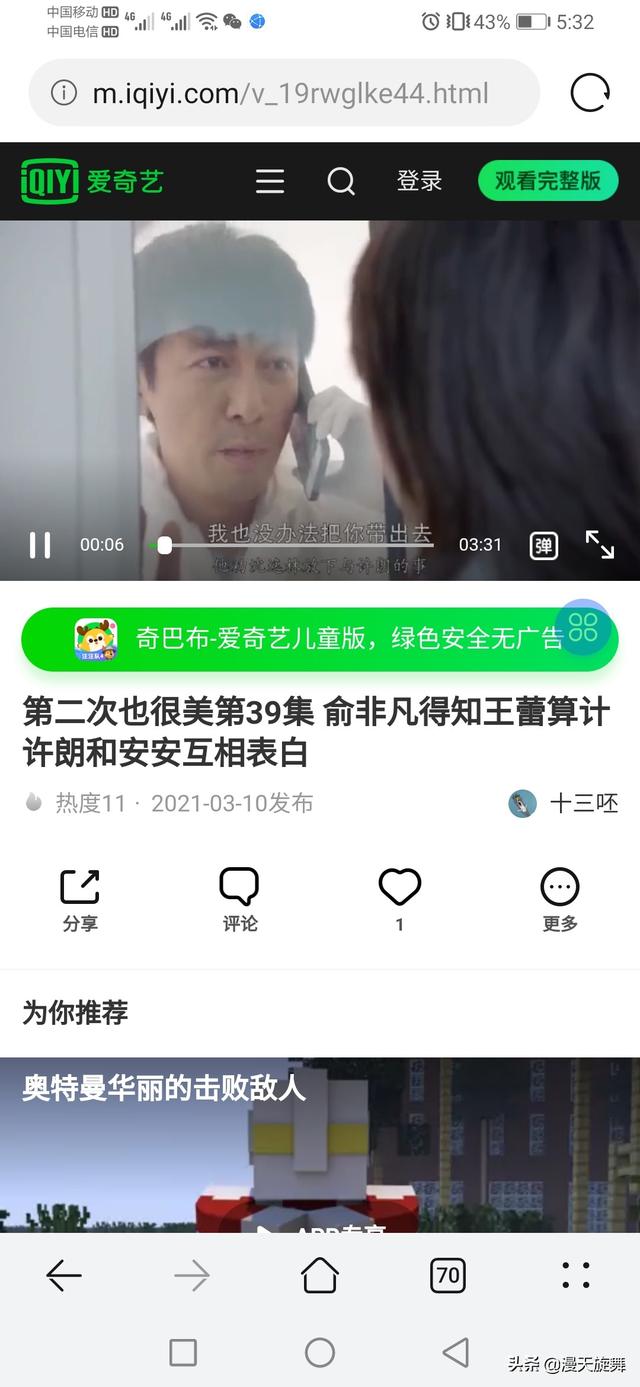
Task: Go to the browser home page
Action: tap(320, 1275)
